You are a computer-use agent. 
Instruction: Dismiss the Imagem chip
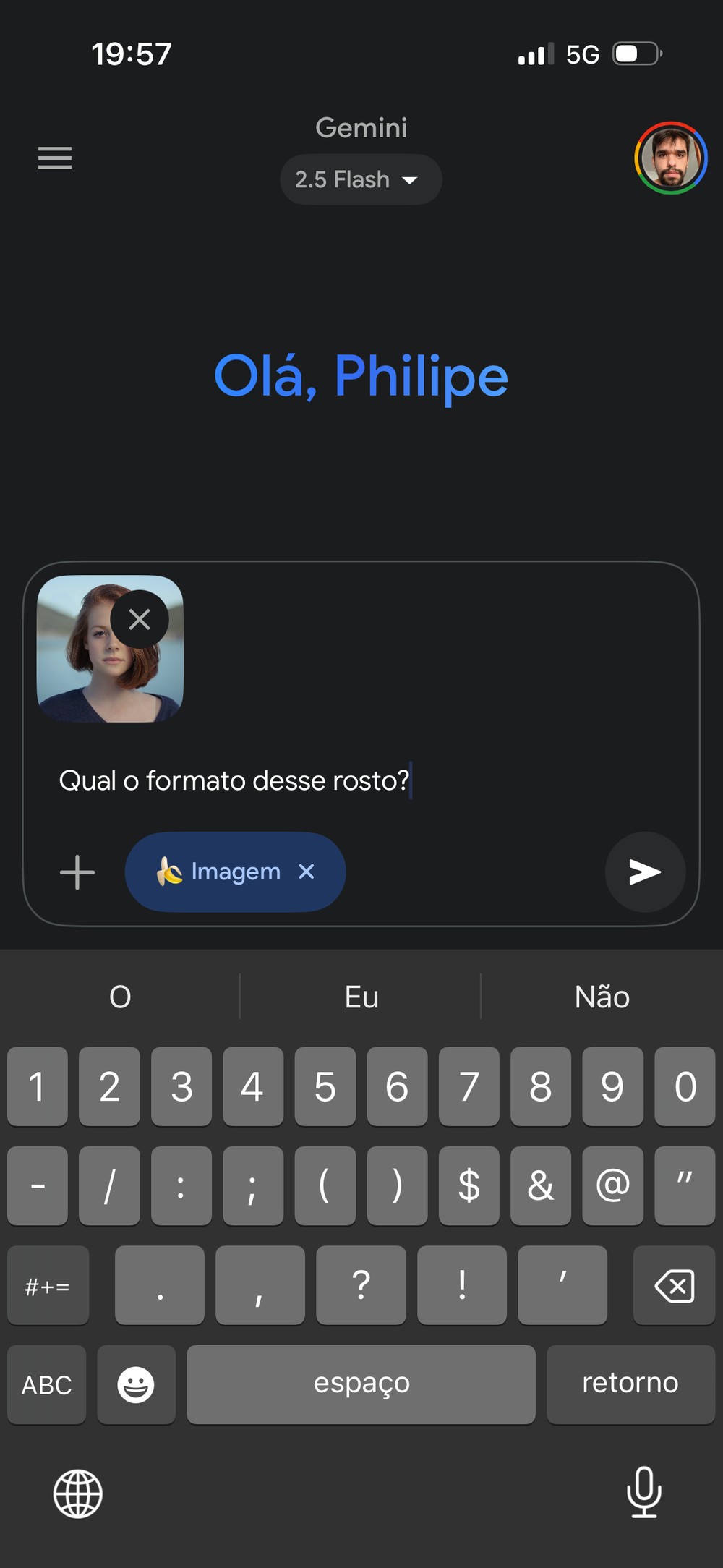(307, 872)
